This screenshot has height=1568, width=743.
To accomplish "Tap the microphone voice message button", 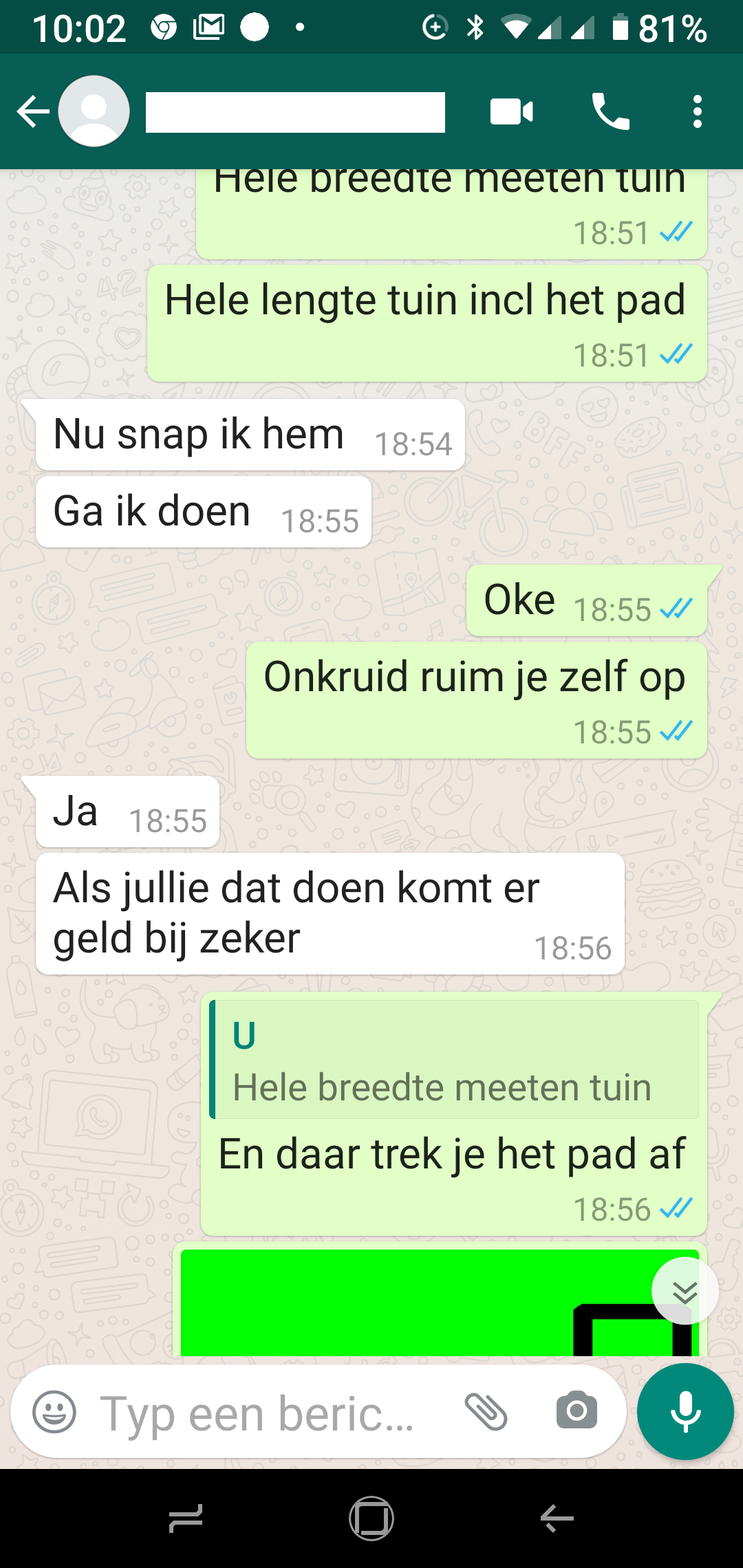I will 685,1412.
